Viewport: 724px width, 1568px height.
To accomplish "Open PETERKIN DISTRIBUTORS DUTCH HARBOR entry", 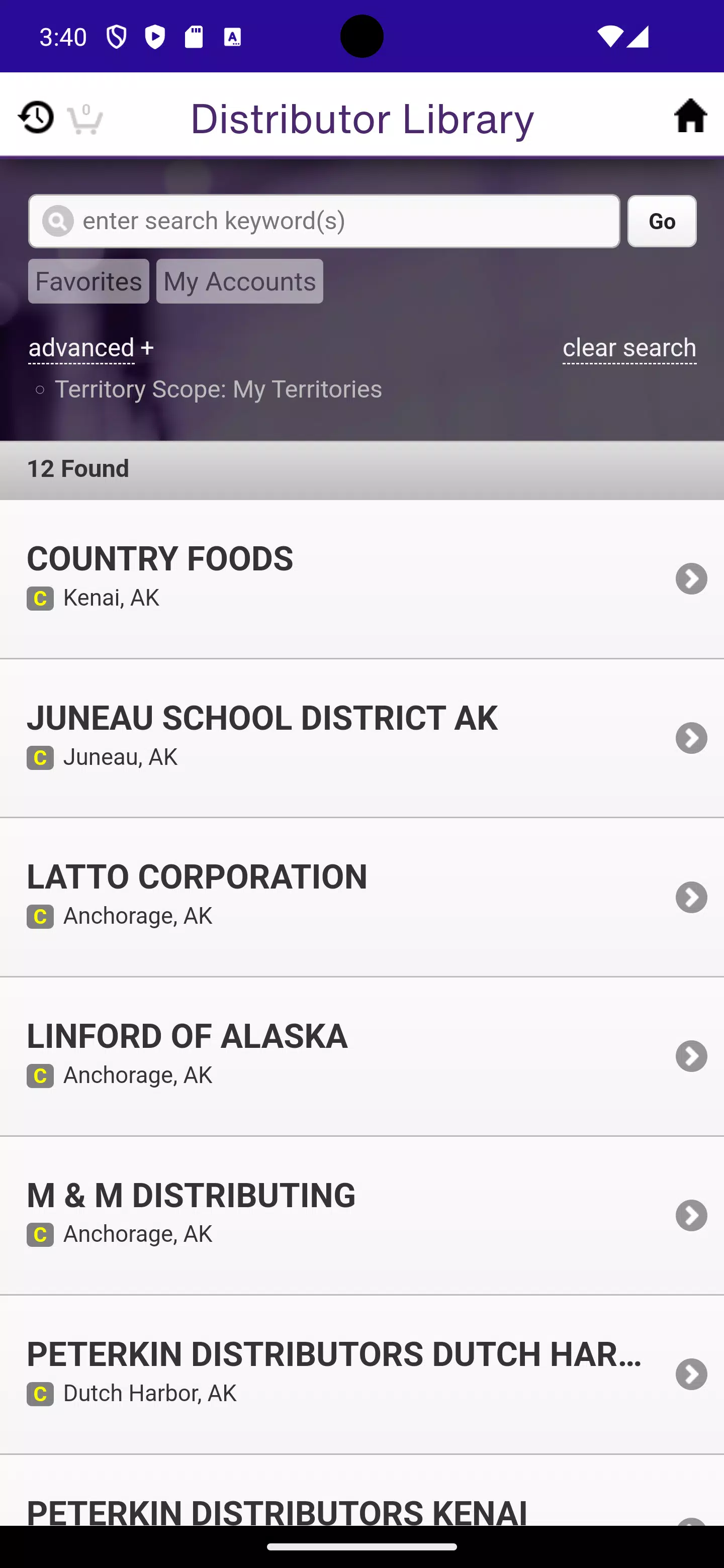I will [361, 1375].
